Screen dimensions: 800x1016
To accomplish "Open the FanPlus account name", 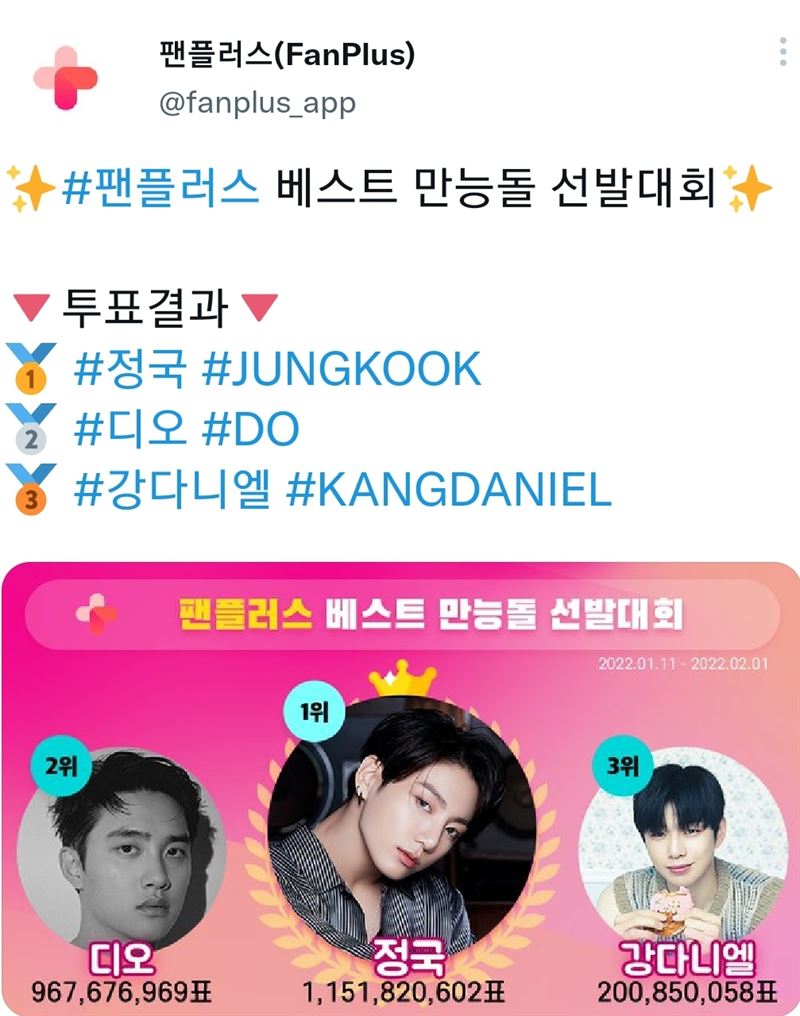I will point(287,55).
